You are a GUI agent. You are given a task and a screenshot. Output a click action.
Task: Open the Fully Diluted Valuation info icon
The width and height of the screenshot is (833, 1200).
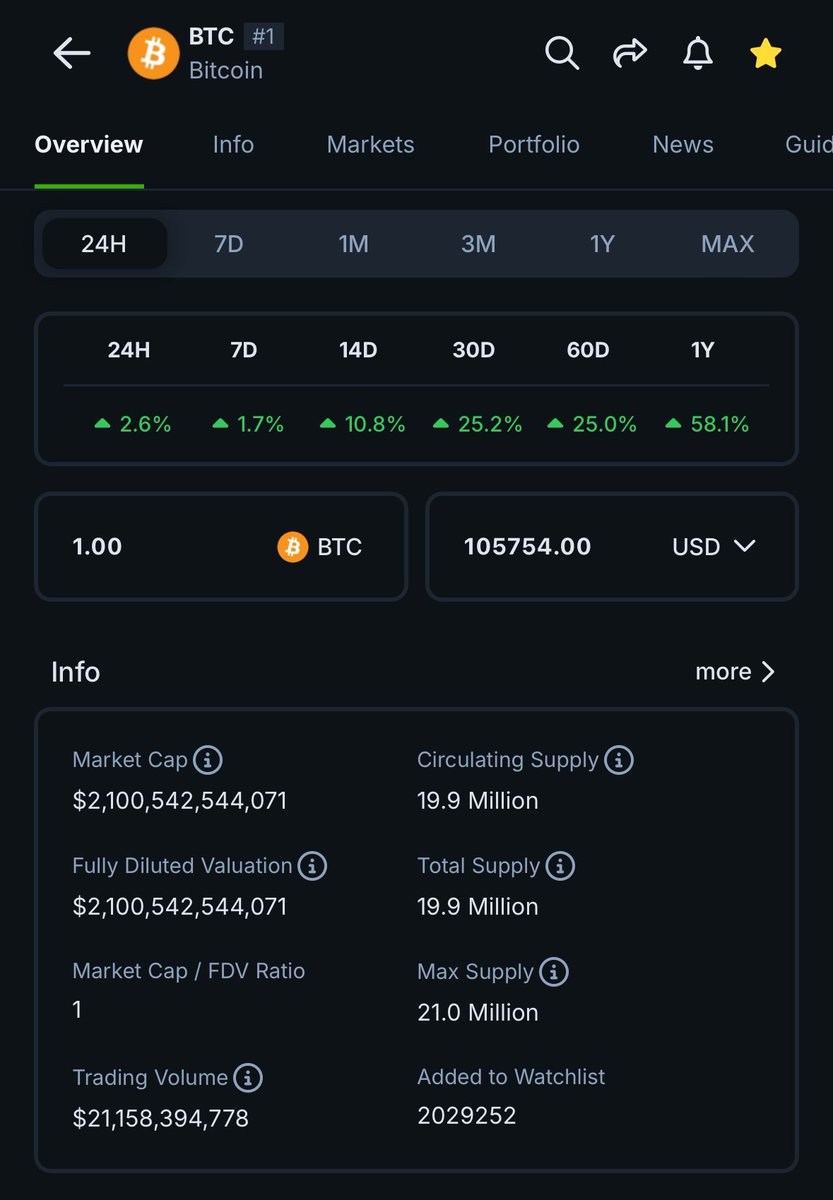click(312, 866)
